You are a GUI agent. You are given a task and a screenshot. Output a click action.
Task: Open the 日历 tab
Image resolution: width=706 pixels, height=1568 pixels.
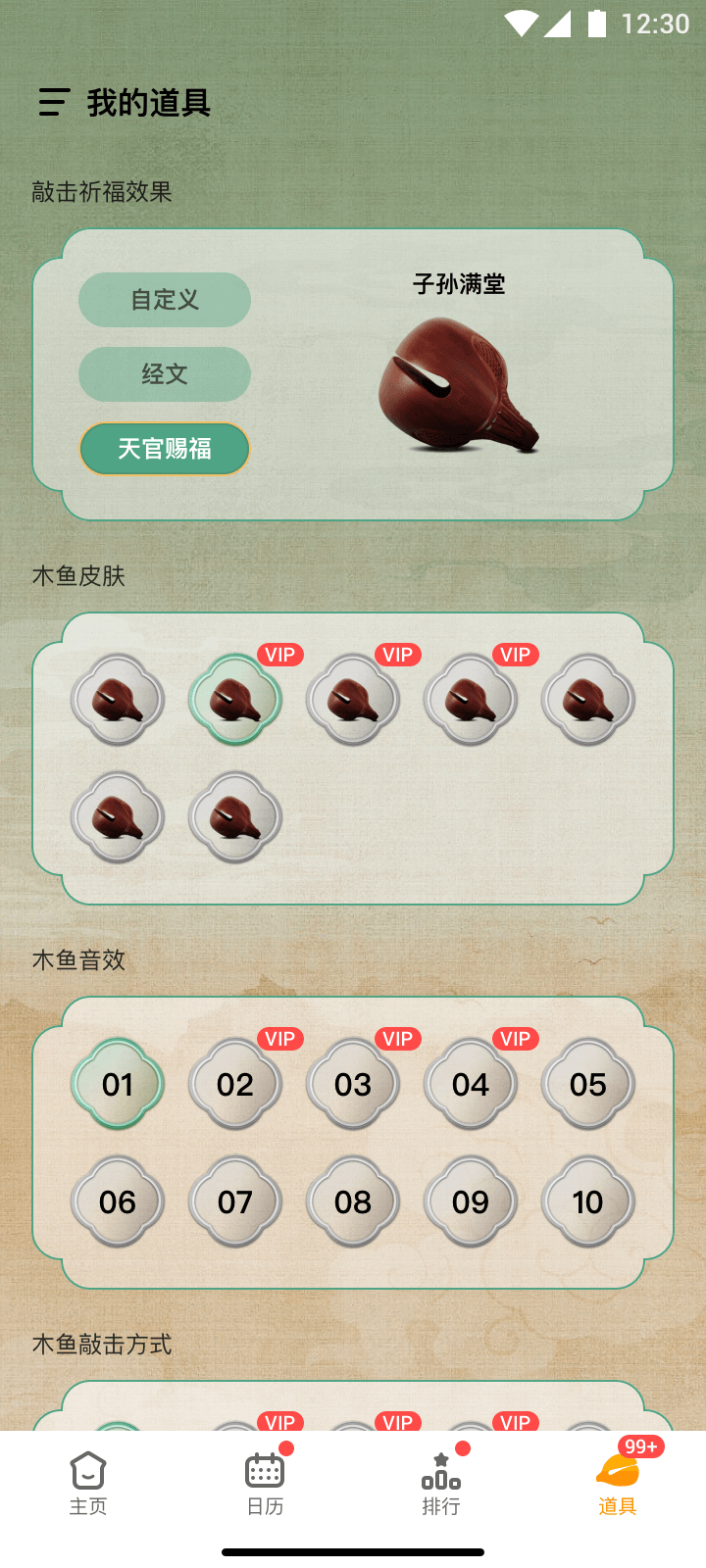click(x=265, y=1484)
